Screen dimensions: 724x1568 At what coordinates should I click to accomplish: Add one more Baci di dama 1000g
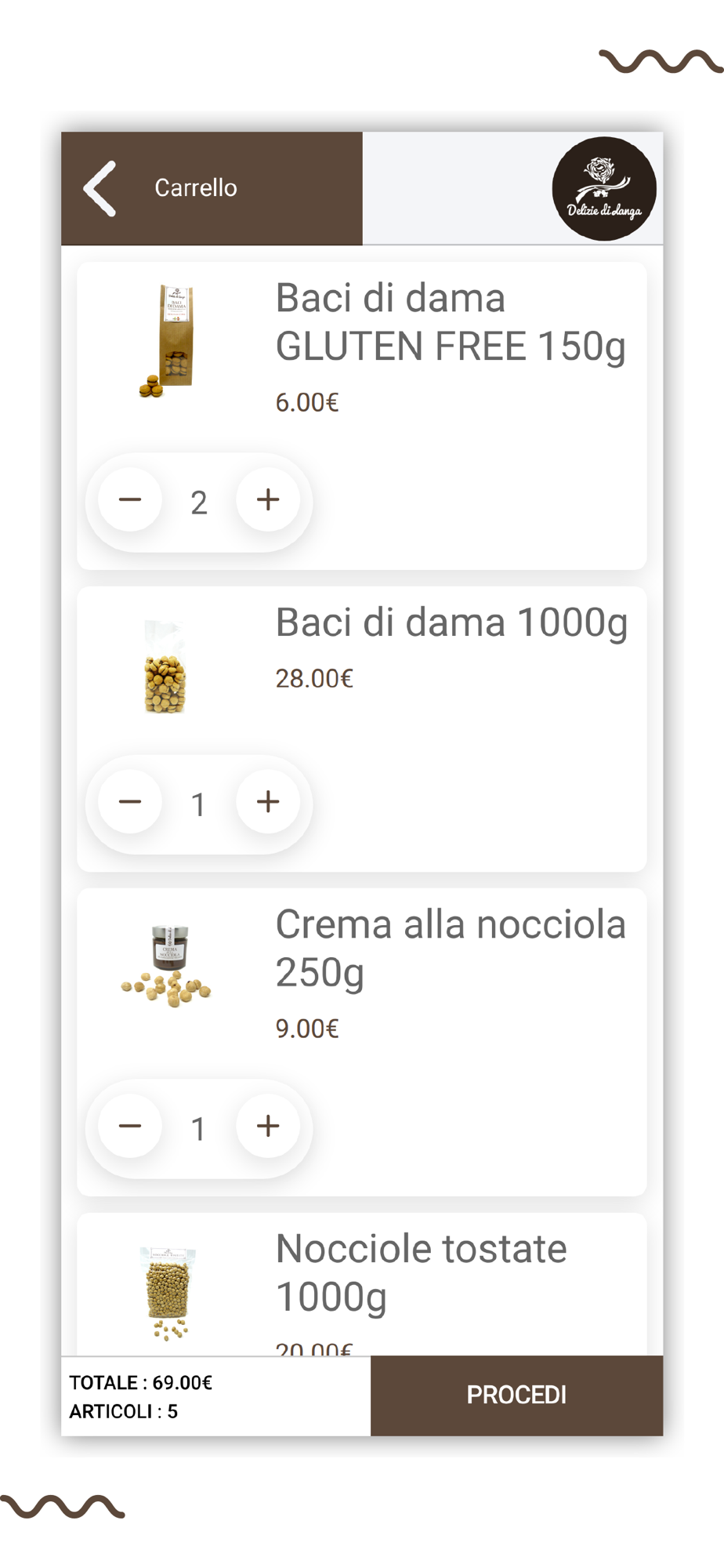pos(268,801)
